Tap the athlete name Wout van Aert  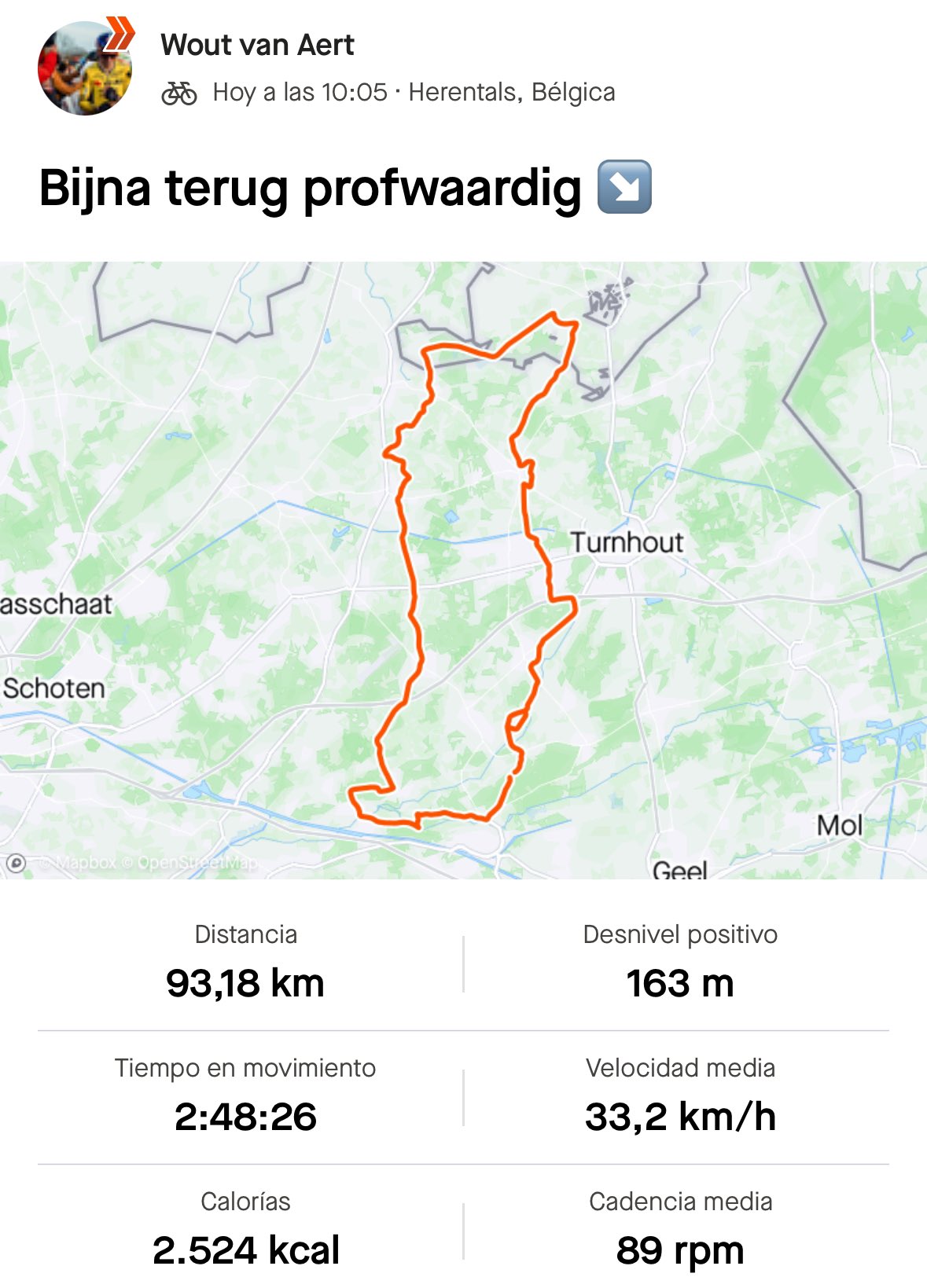pyautogui.click(x=257, y=46)
